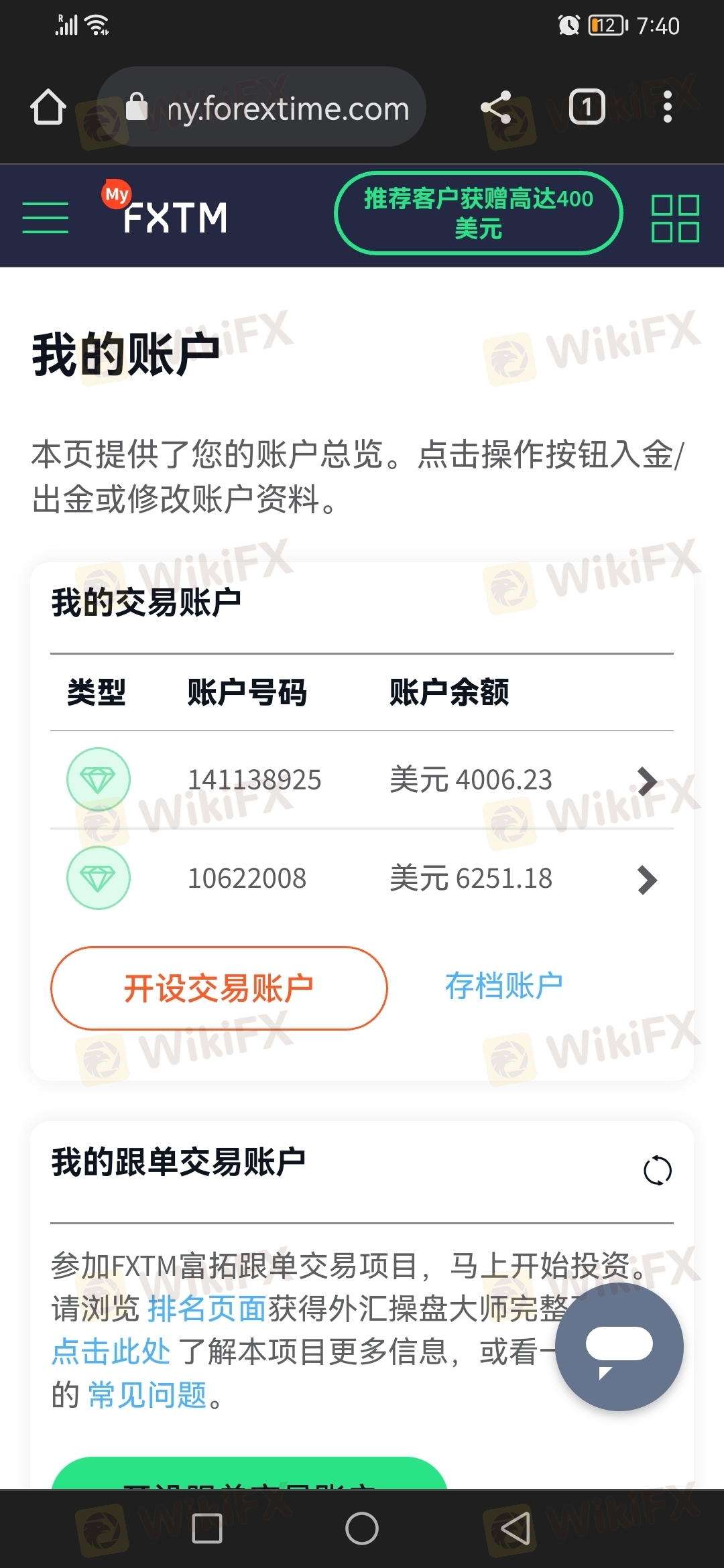Open trading account 10622008
Image resolution: width=724 pixels, height=1568 pixels.
coord(362,878)
